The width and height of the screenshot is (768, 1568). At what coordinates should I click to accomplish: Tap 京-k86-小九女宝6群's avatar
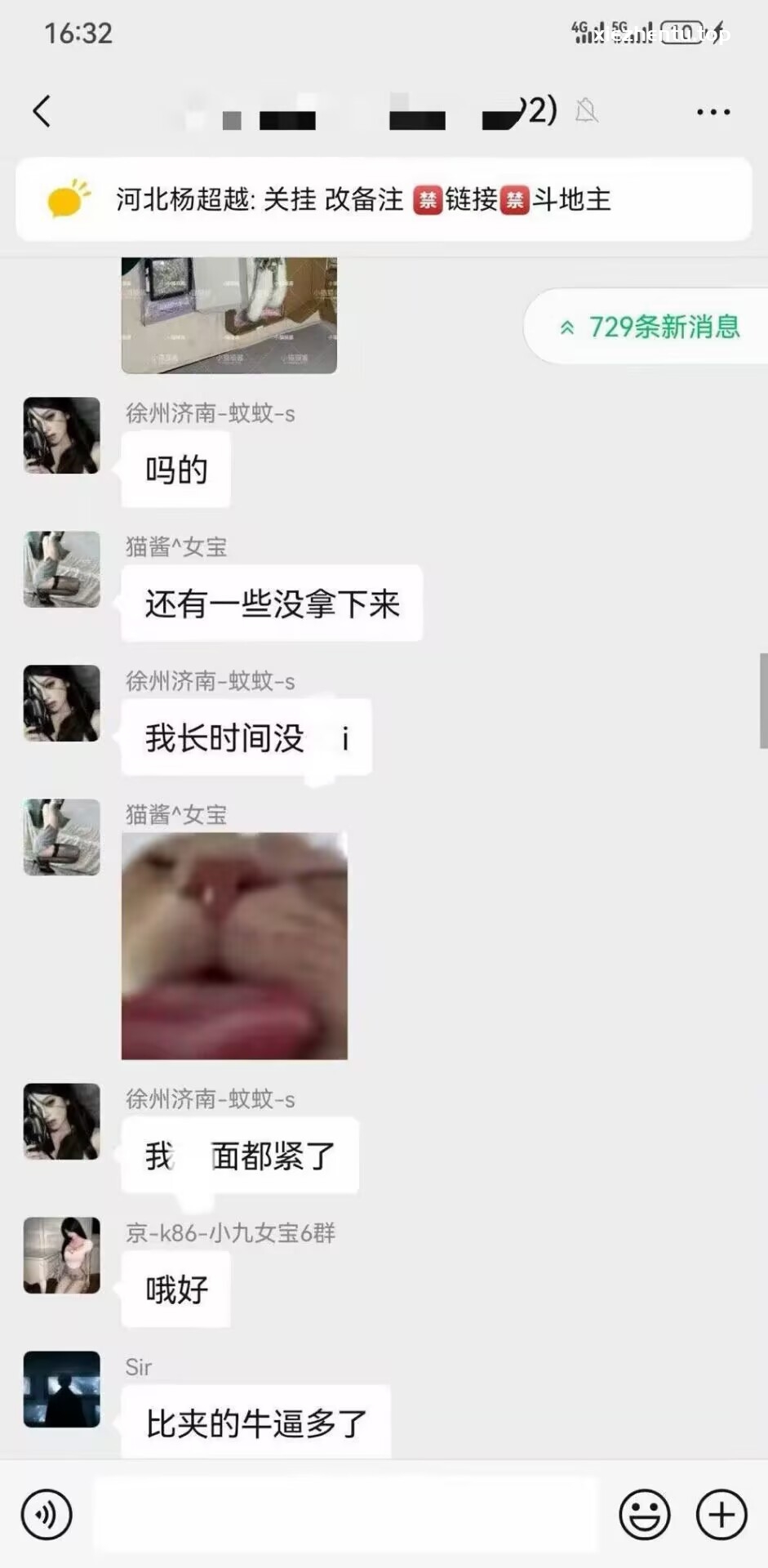click(61, 1256)
